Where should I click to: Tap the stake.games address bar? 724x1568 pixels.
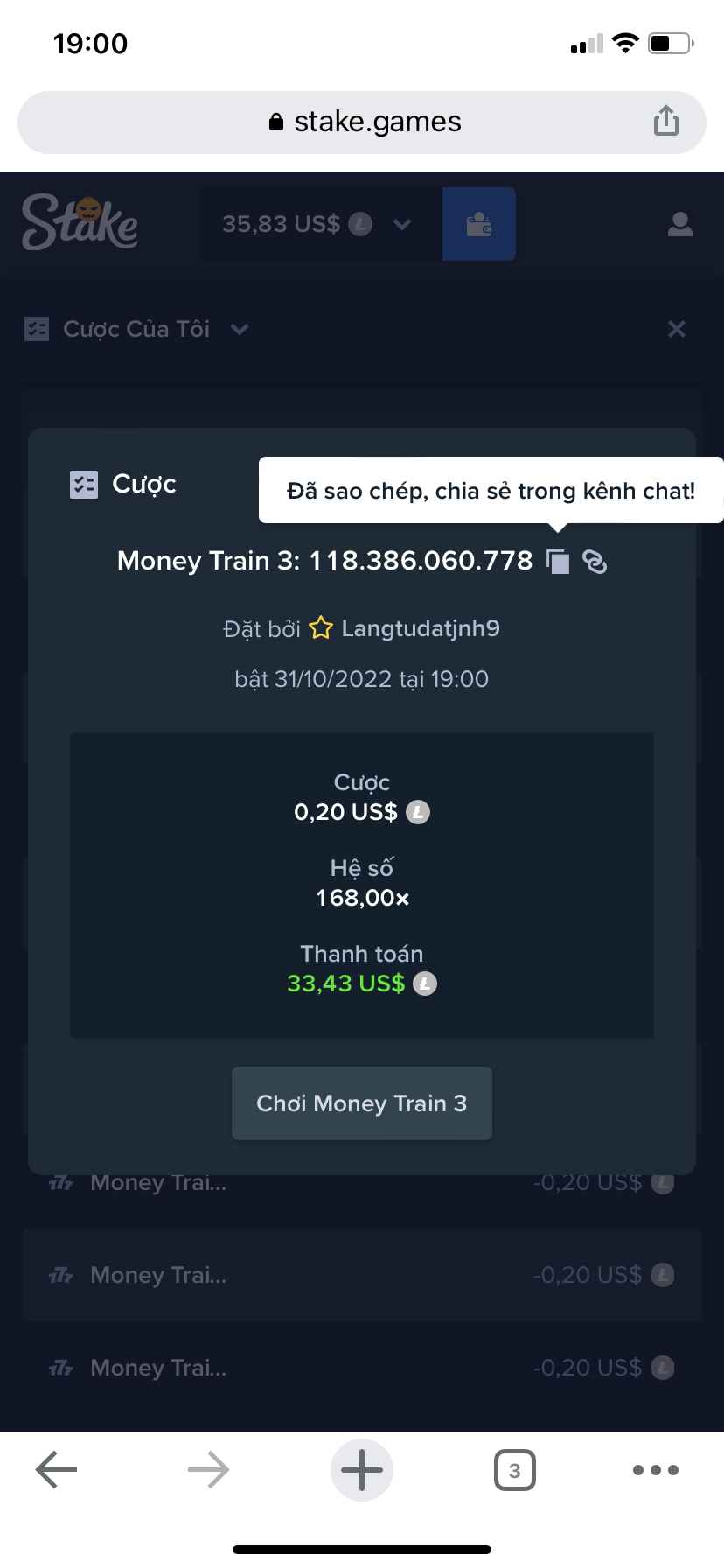click(x=362, y=122)
